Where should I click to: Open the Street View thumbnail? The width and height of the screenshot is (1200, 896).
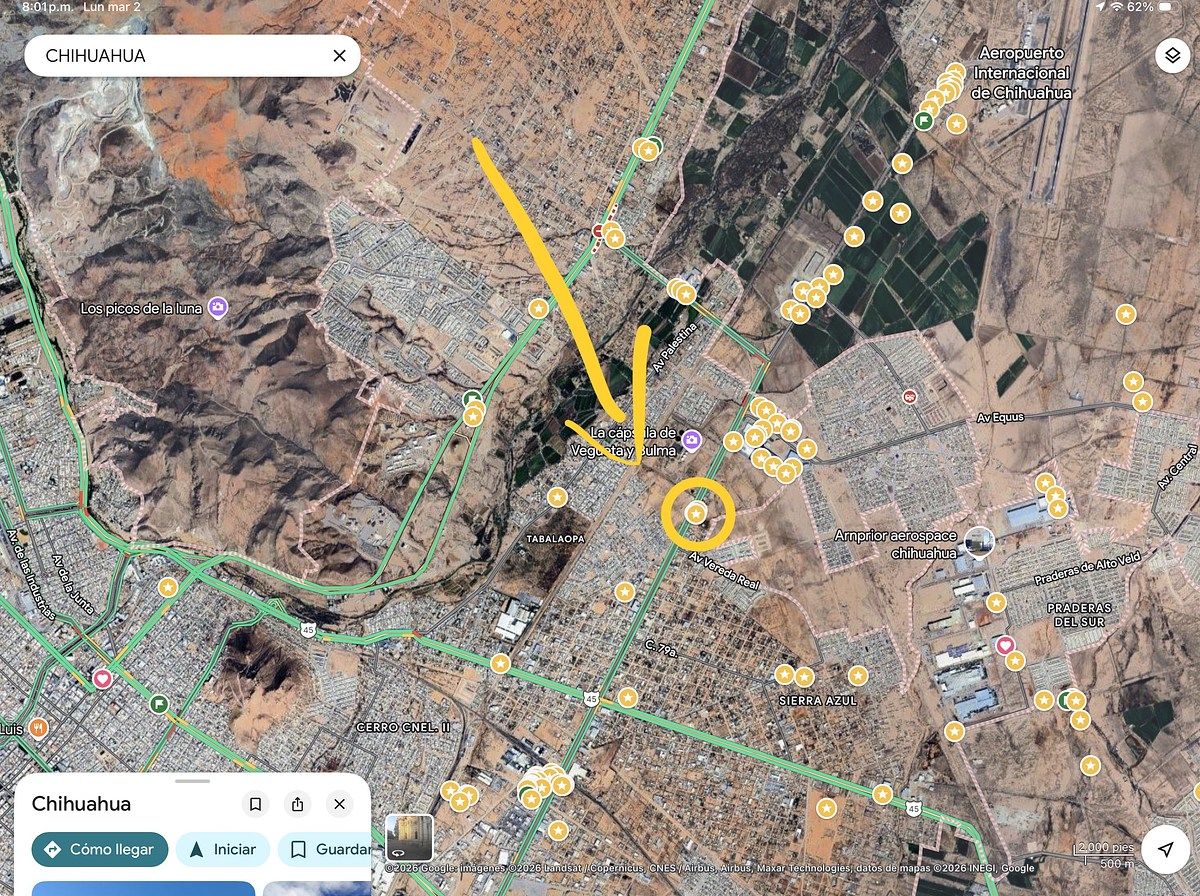pos(409,838)
